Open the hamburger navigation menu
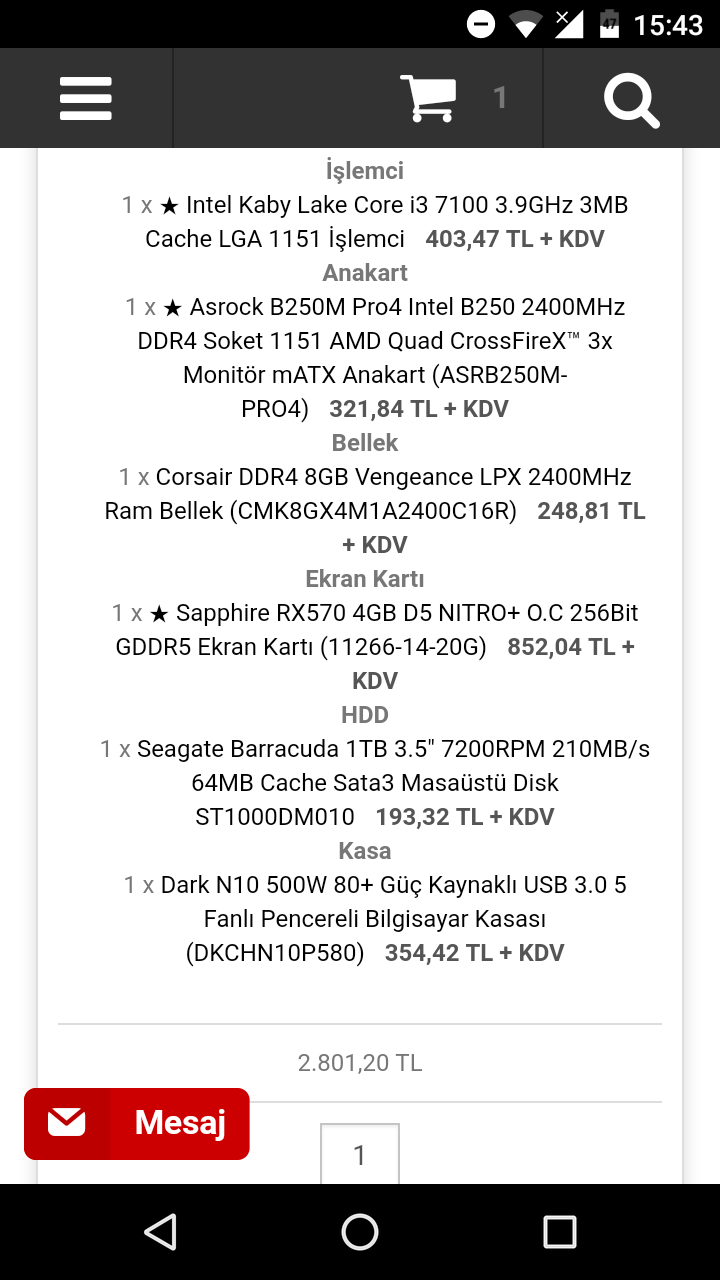This screenshot has width=720, height=1280. [86, 98]
